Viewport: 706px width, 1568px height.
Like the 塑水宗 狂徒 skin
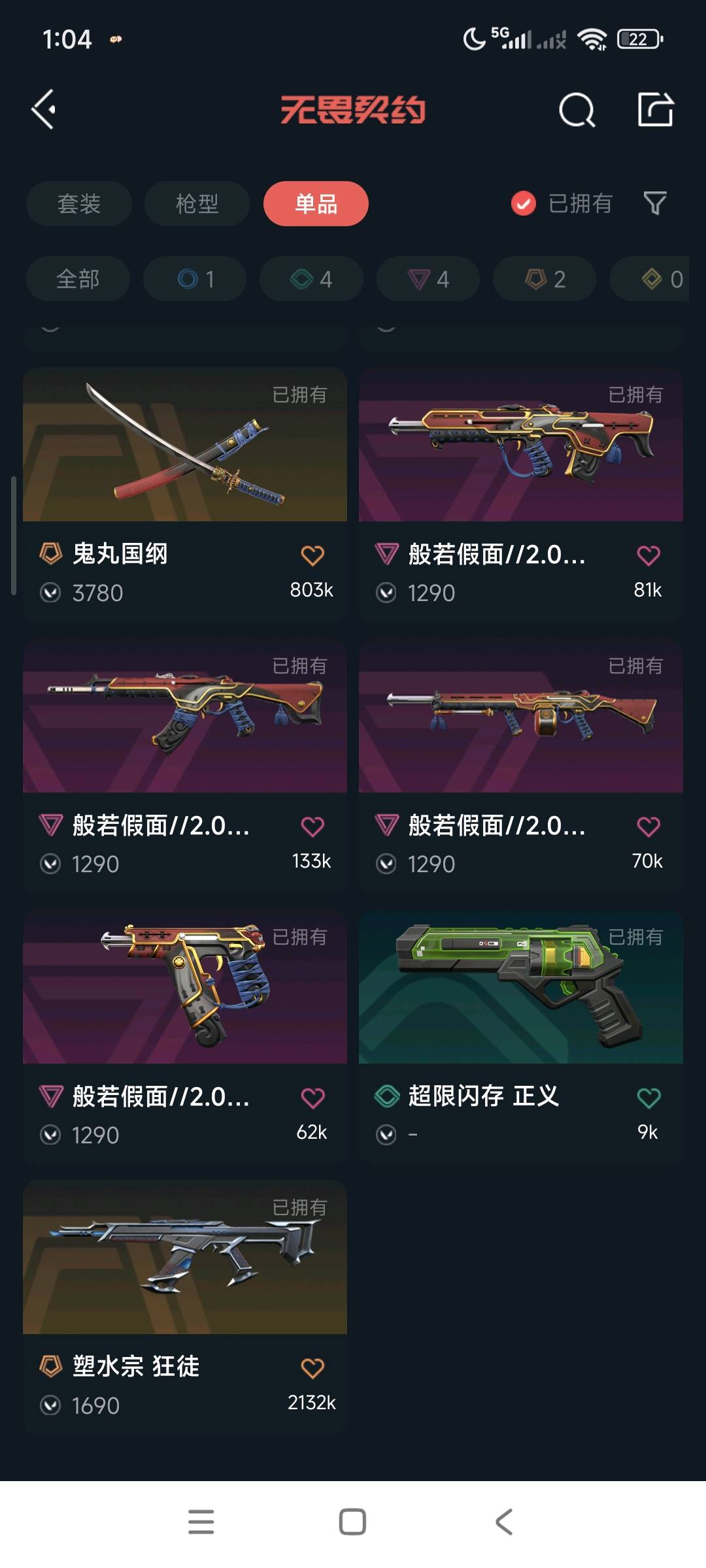click(312, 1367)
